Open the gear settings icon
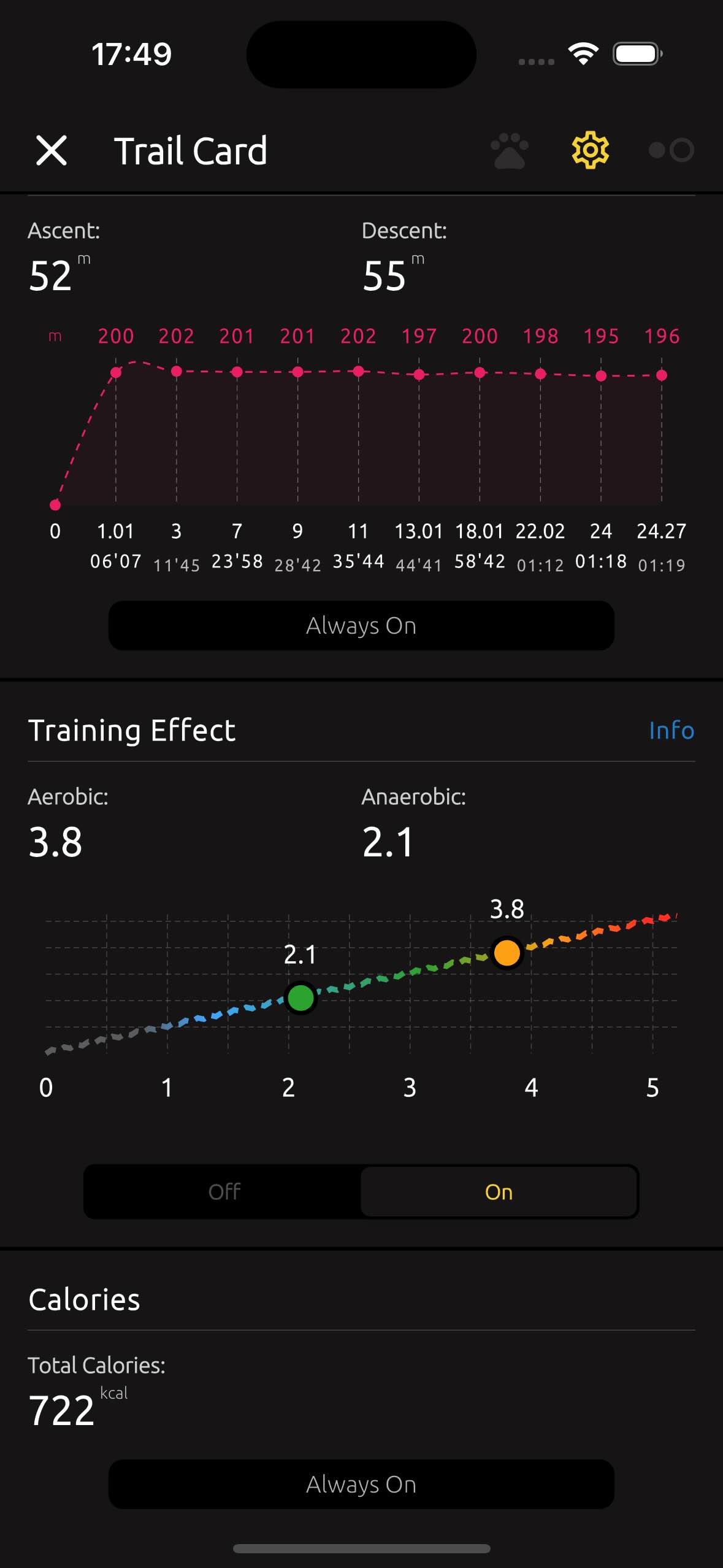723x1568 pixels. pyautogui.click(x=590, y=150)
